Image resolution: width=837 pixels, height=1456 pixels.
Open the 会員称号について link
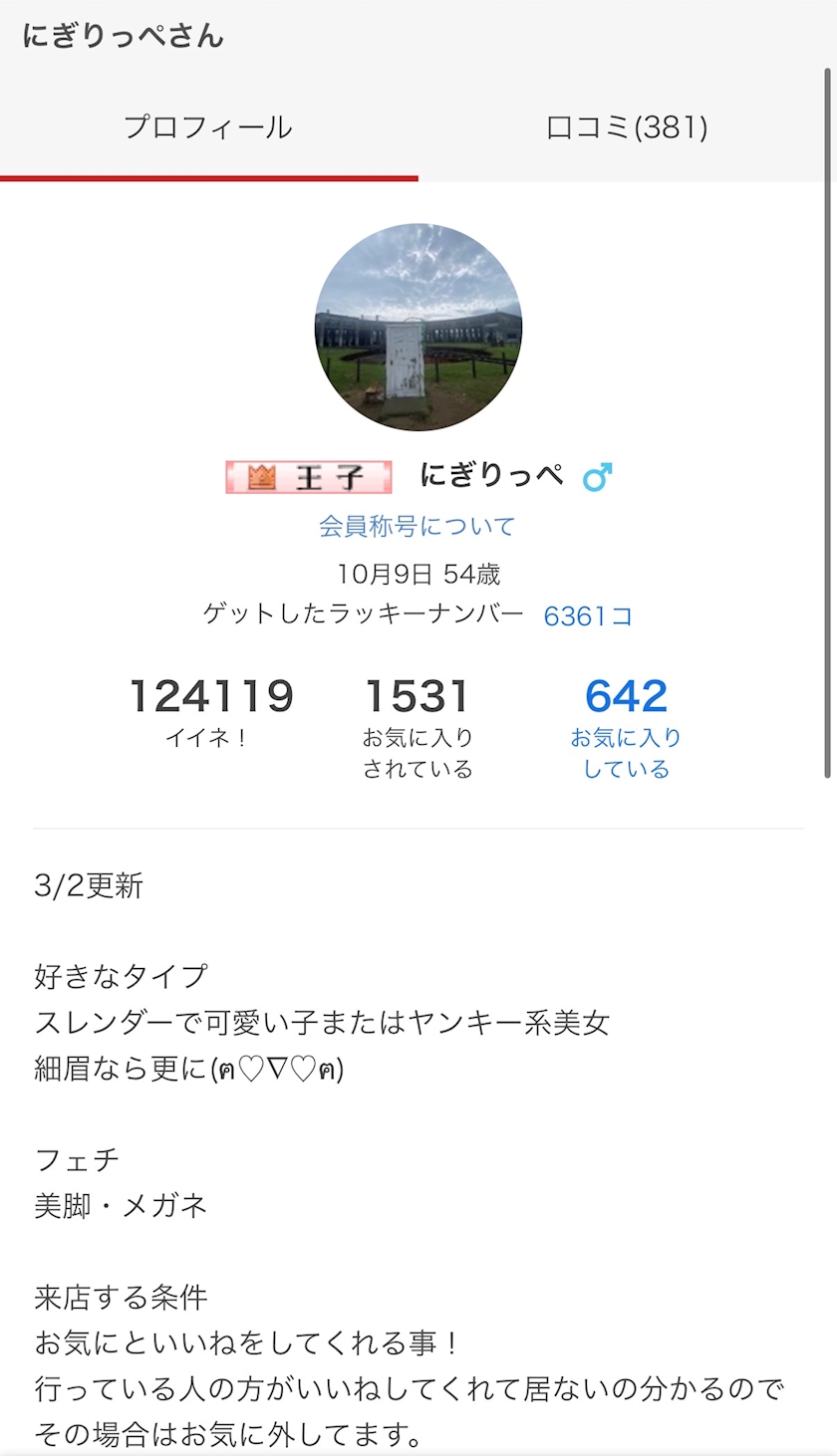coord(418,526)
